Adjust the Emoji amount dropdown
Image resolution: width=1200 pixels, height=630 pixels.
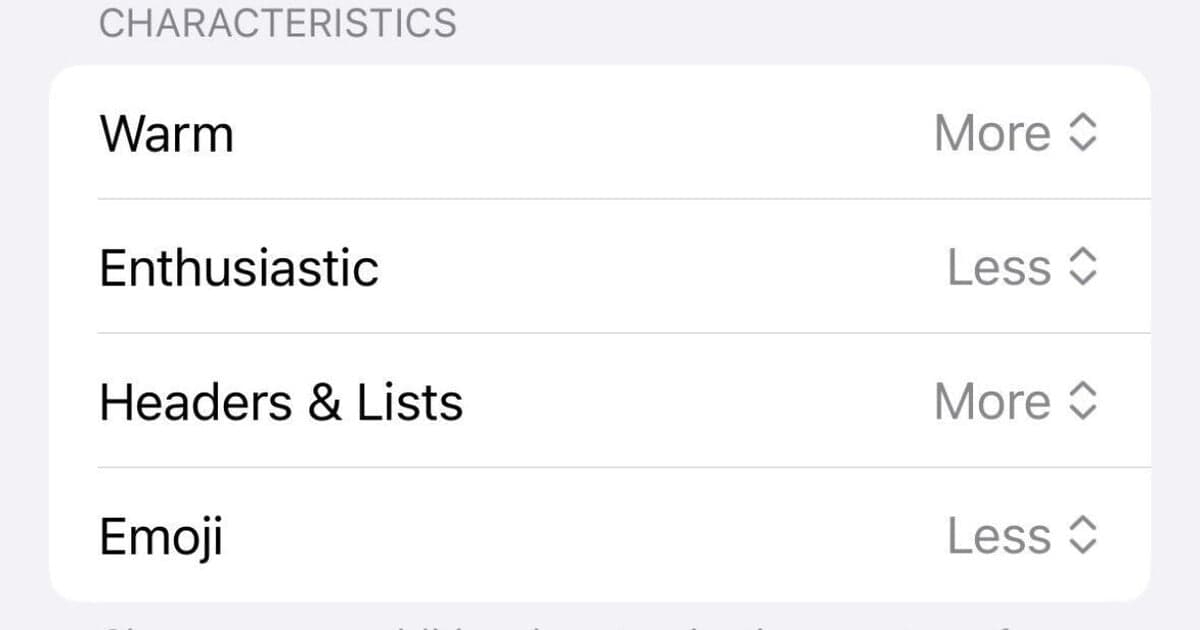click(x=1022, y=536)
